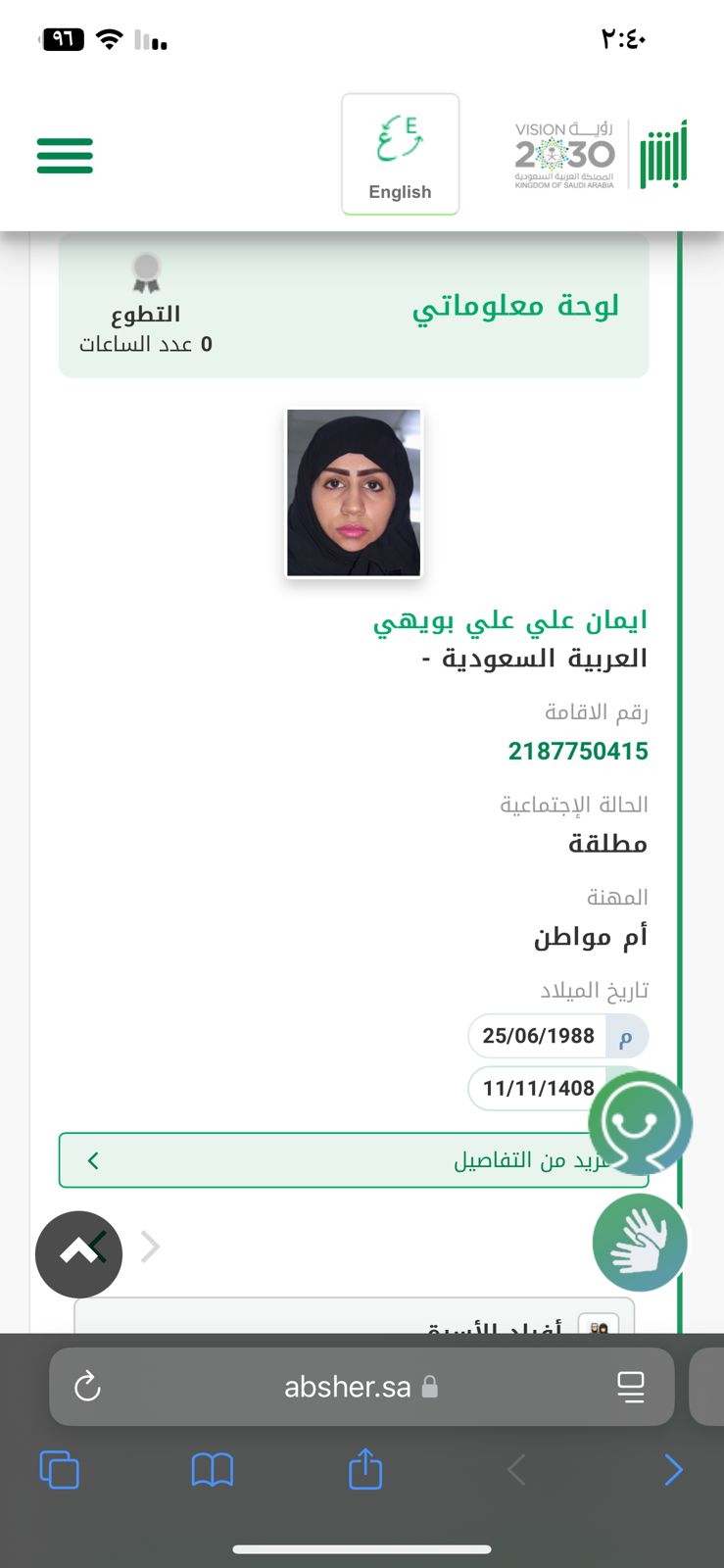Go to the next carousel arrow
Image resolution: width=724 pixels, height=1568 pixels.
tap(151, 1248)
